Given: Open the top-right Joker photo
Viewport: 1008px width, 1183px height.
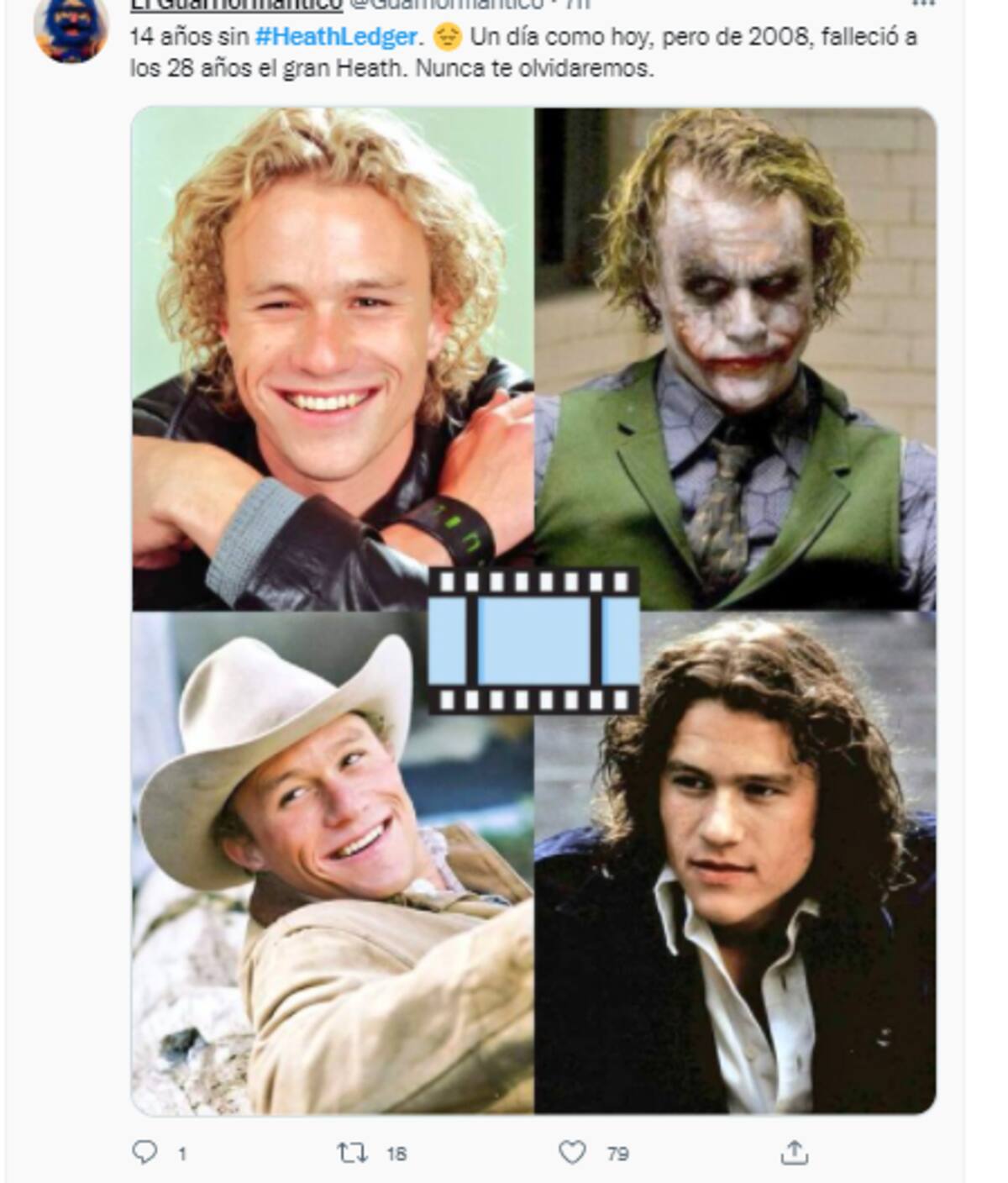Looking at the screenshot, I should tap(735, 336).
